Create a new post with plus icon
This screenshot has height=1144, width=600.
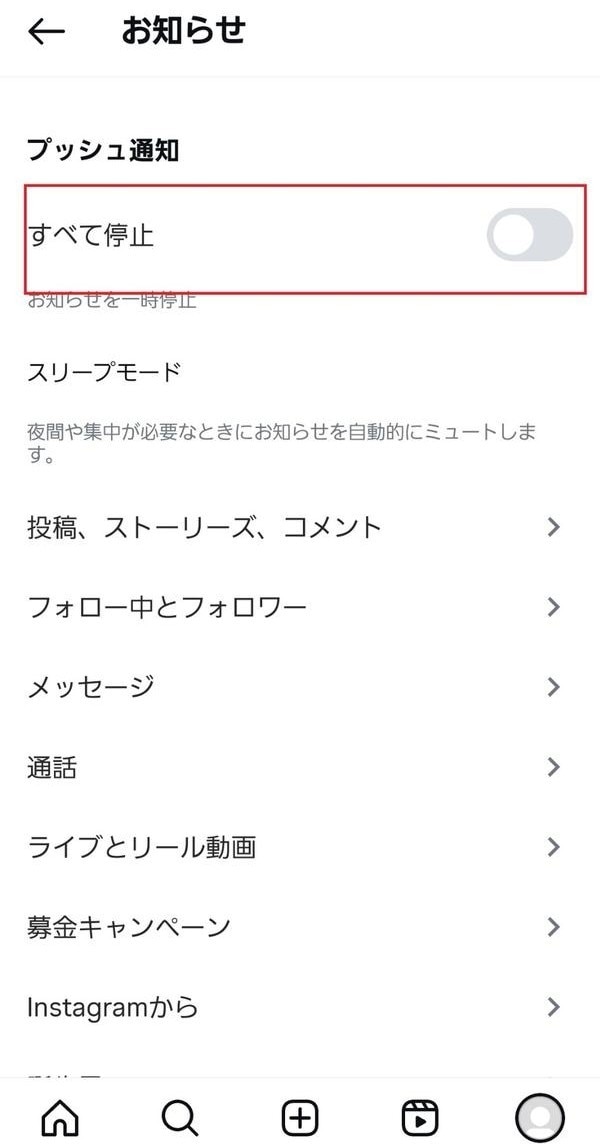300,1115
